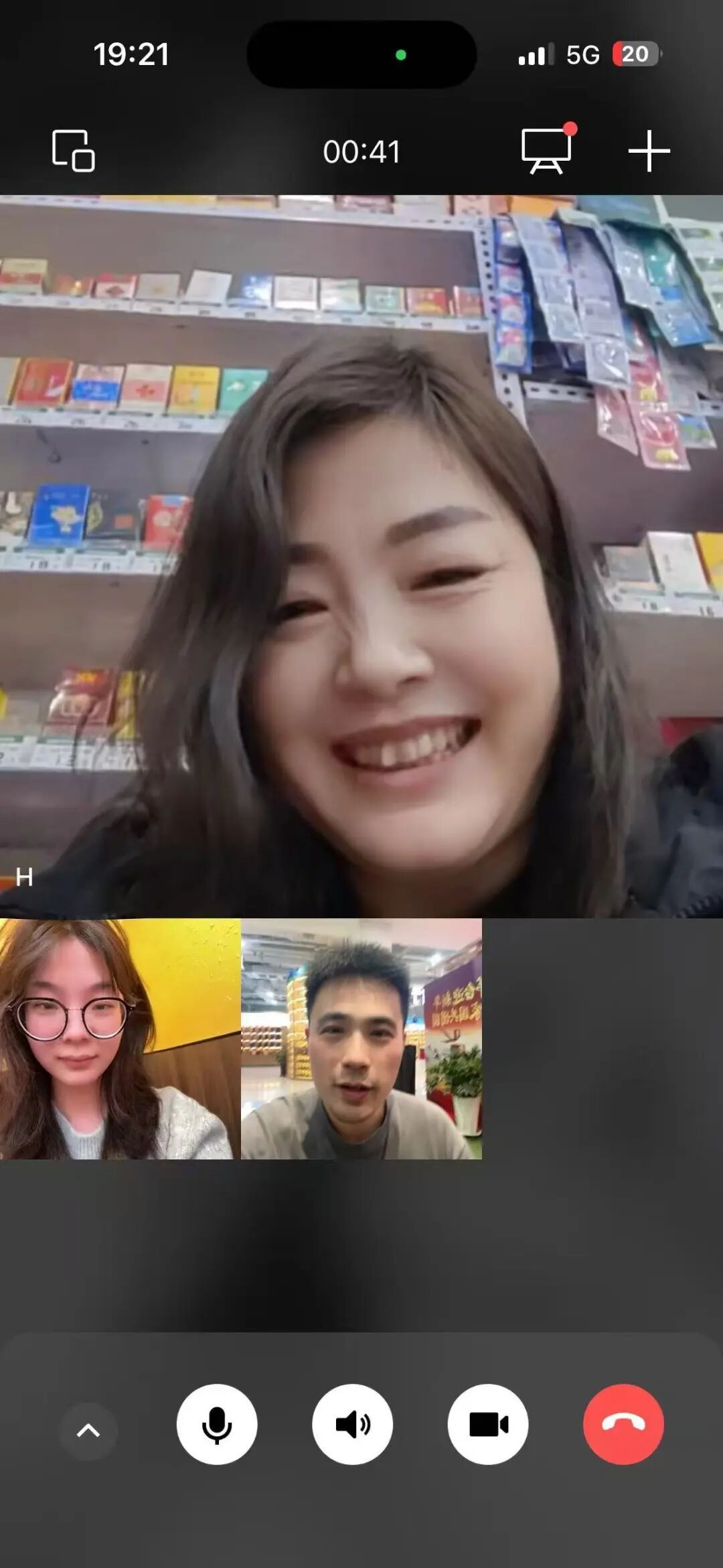The image size is (723, 1568).
Task: Turn off the camera
Action: pos(488,1425)
